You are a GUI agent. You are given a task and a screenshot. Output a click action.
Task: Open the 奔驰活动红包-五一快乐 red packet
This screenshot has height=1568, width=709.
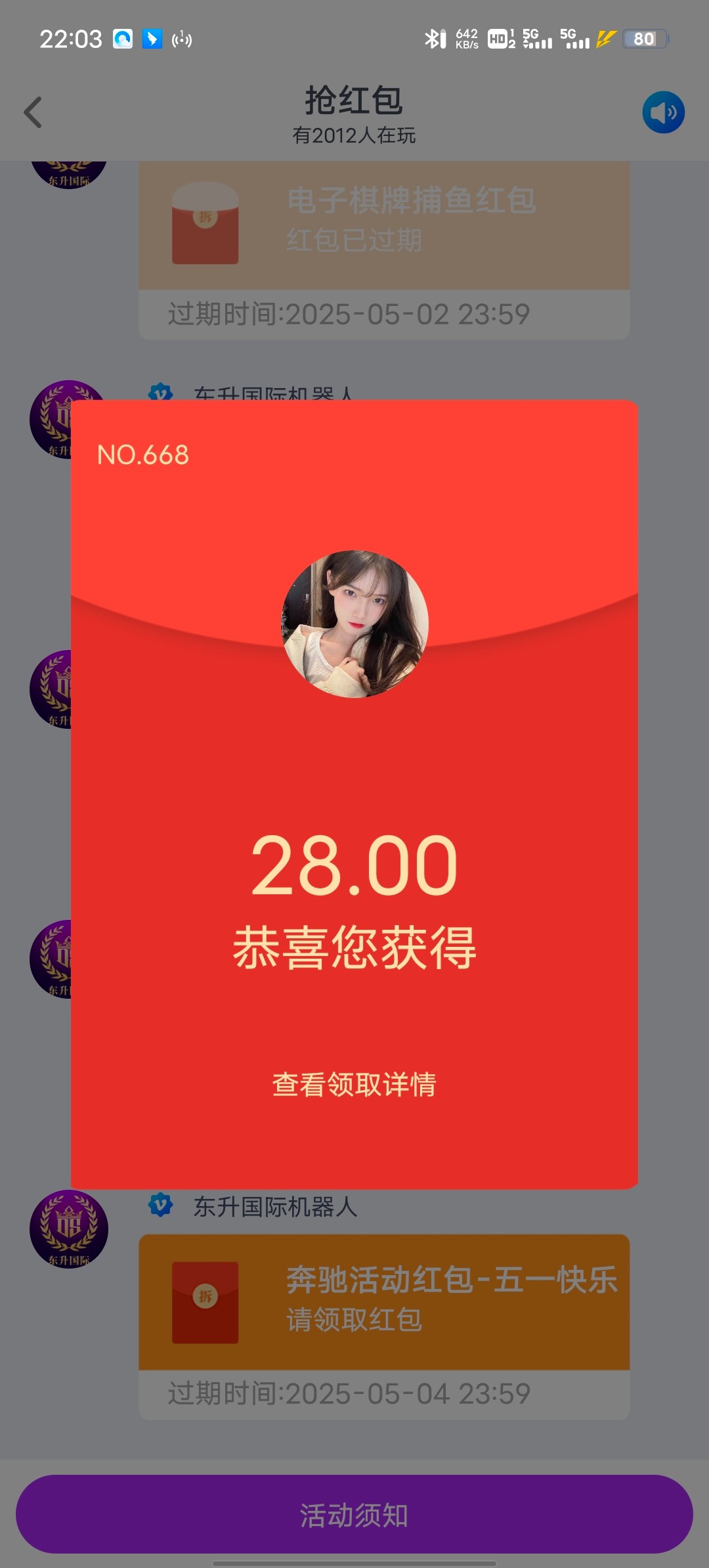pos(384,1301)
